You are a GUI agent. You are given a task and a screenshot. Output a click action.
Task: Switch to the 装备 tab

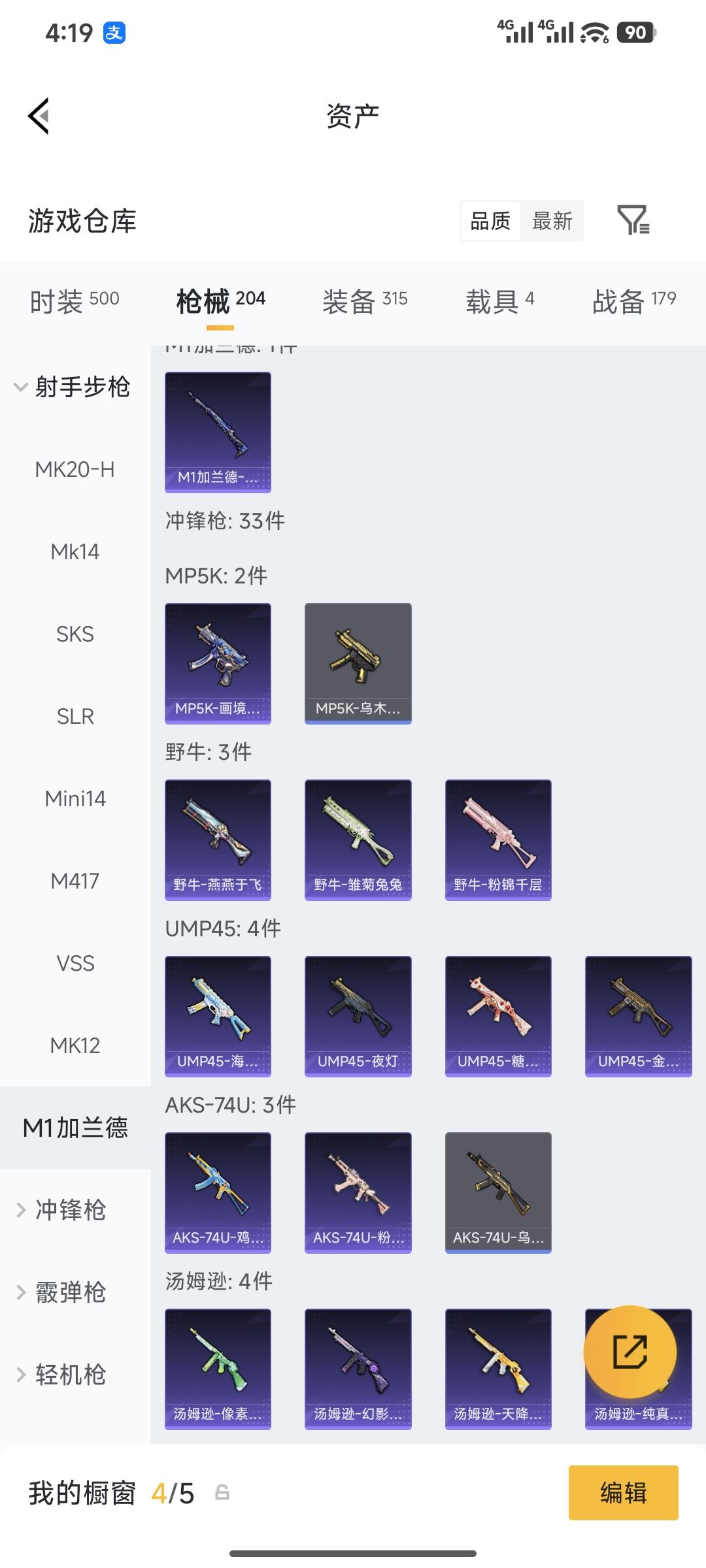click(x=365, y=301)
